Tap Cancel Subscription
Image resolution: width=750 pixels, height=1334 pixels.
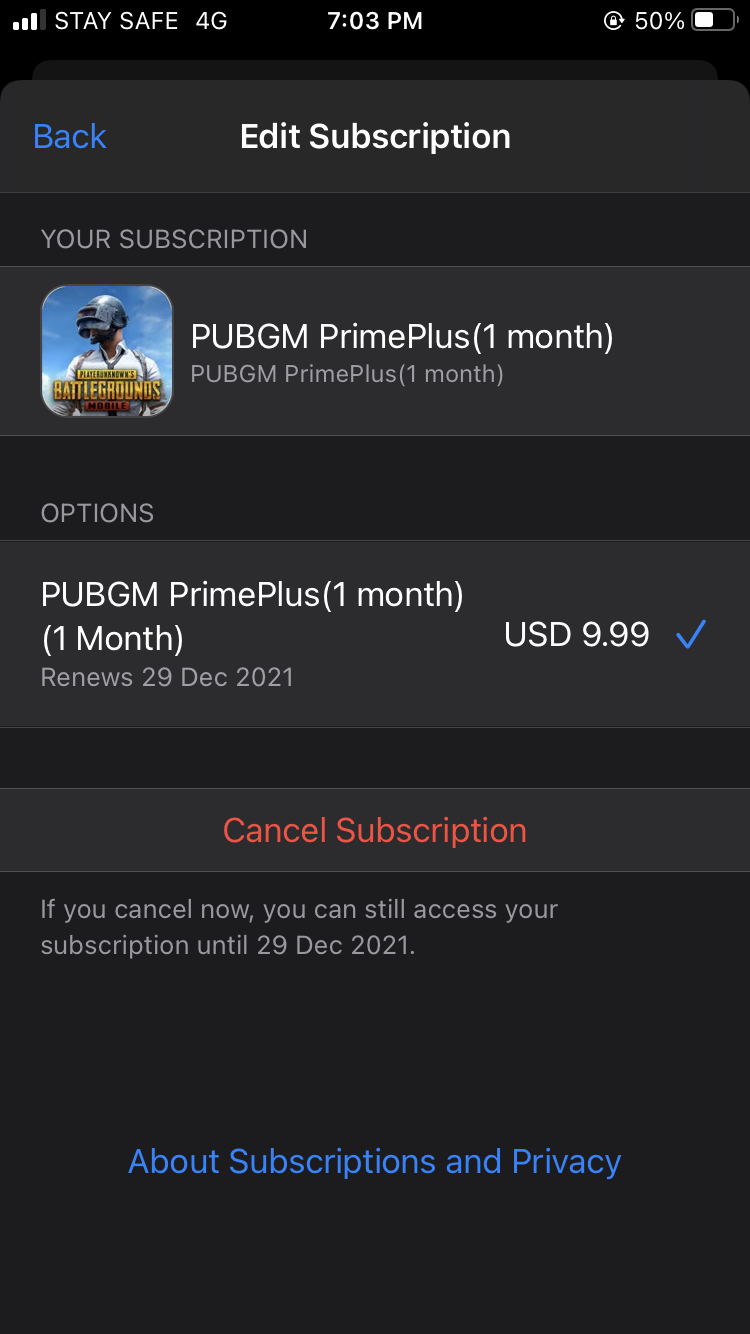click(x=374, y=830)
